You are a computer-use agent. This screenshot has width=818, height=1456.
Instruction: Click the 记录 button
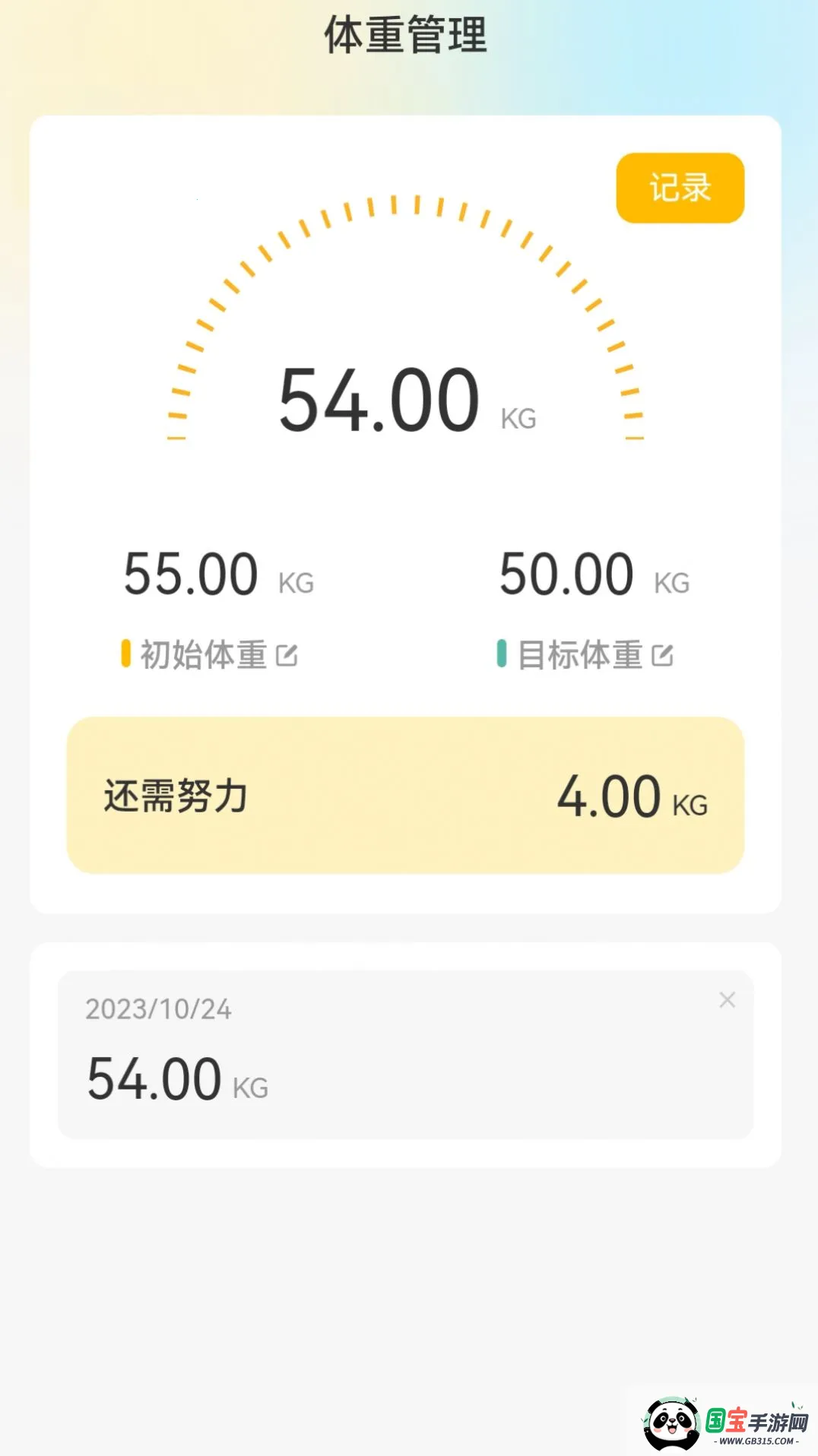[679, 188]
